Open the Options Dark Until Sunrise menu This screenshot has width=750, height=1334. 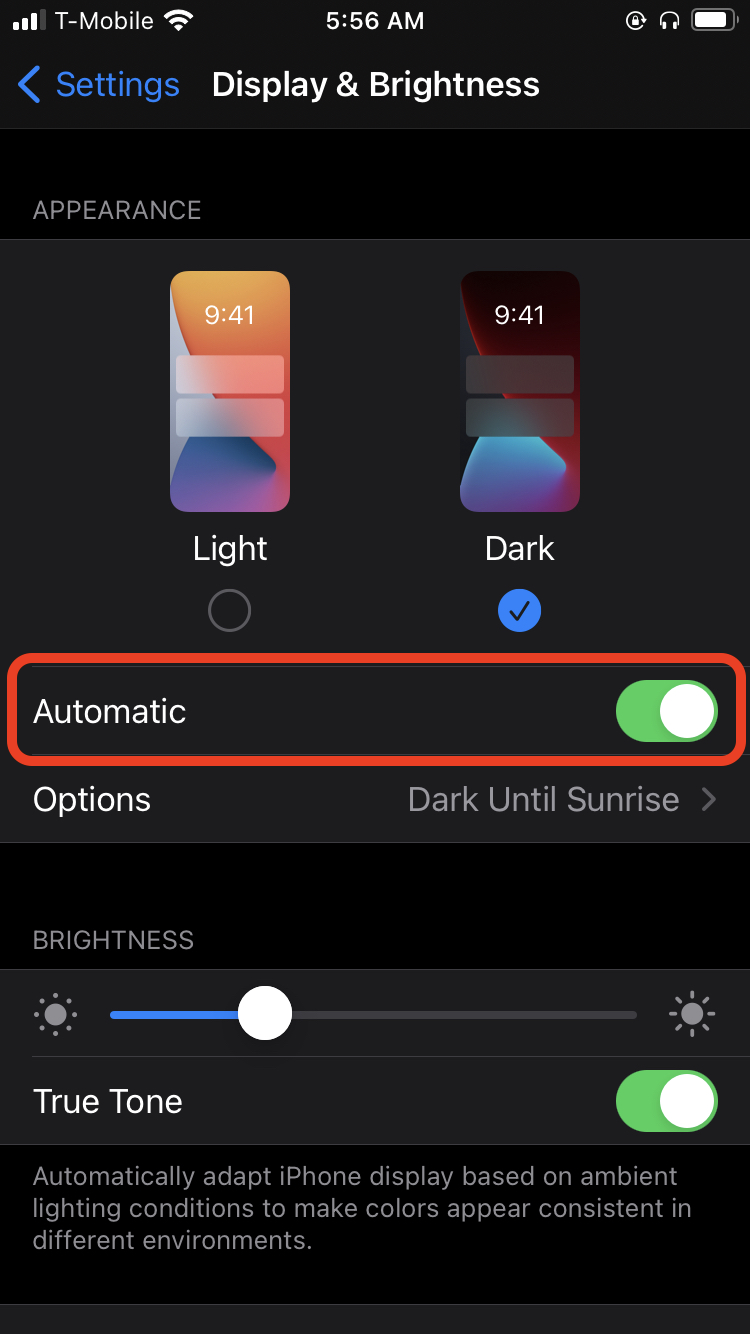(x=375, y=799)
